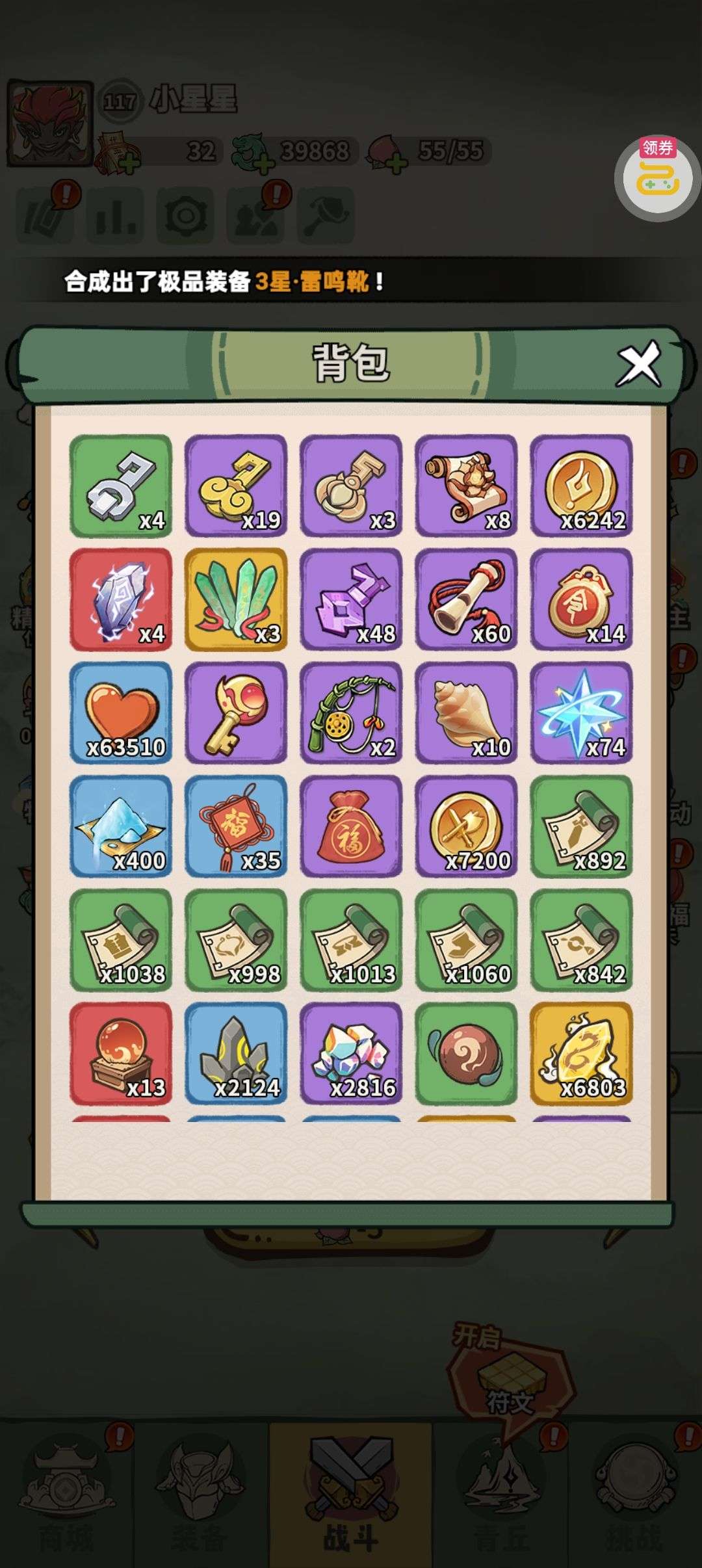This screenshot has height=1568, width=702.
Task: Close the 背包 inventory dialog
Action: point(638,364)
